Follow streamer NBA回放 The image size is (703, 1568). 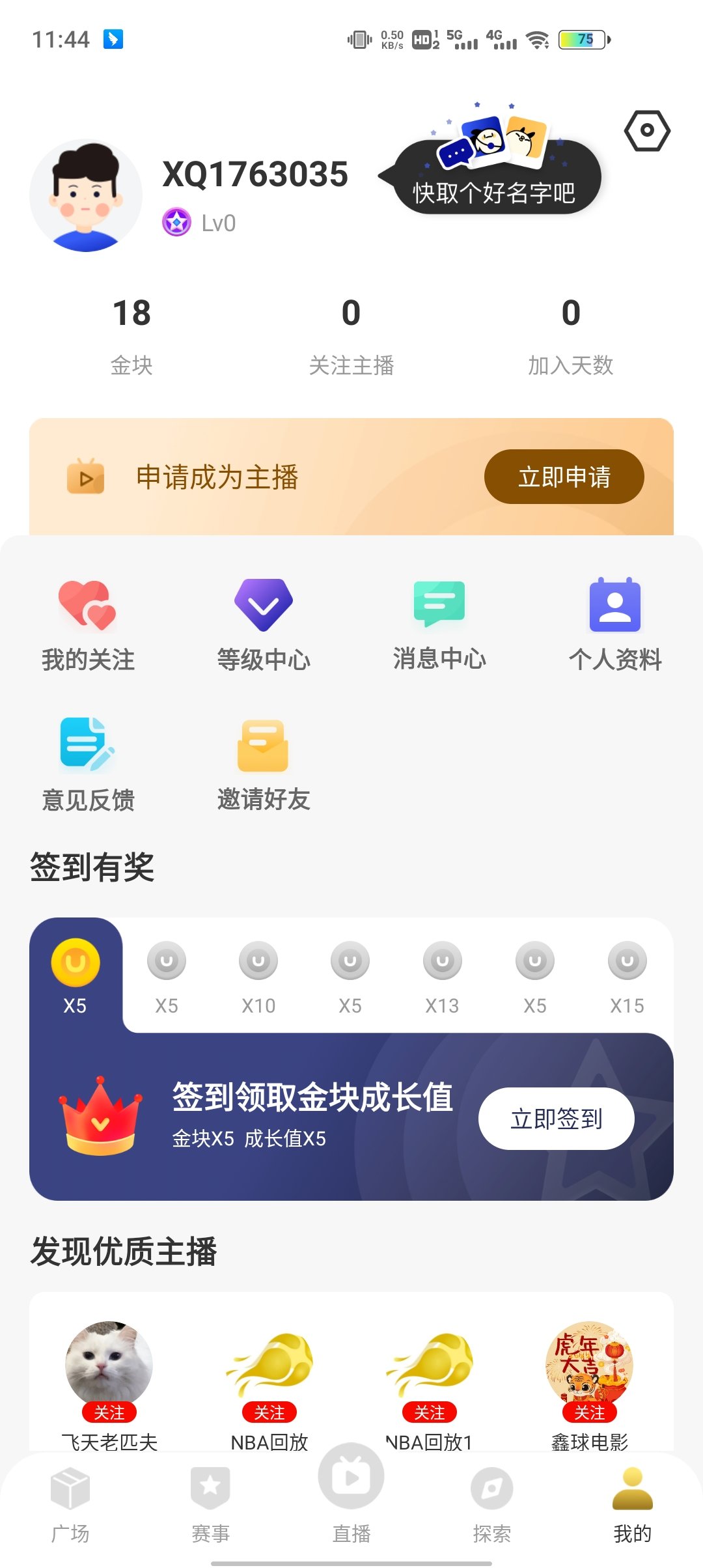[x=269, y=1412]
